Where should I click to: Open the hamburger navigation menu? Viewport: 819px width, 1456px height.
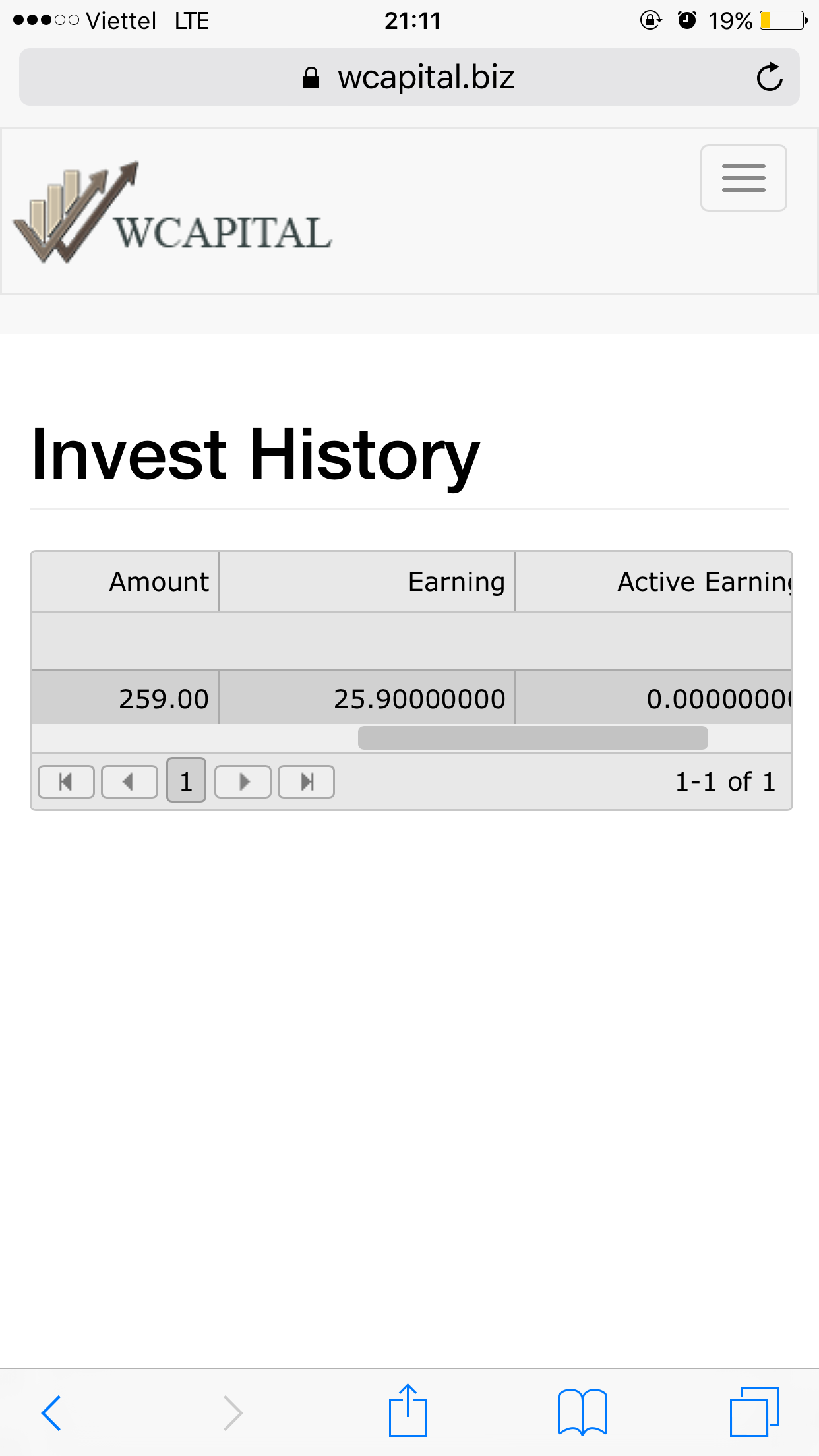point(743,178)
